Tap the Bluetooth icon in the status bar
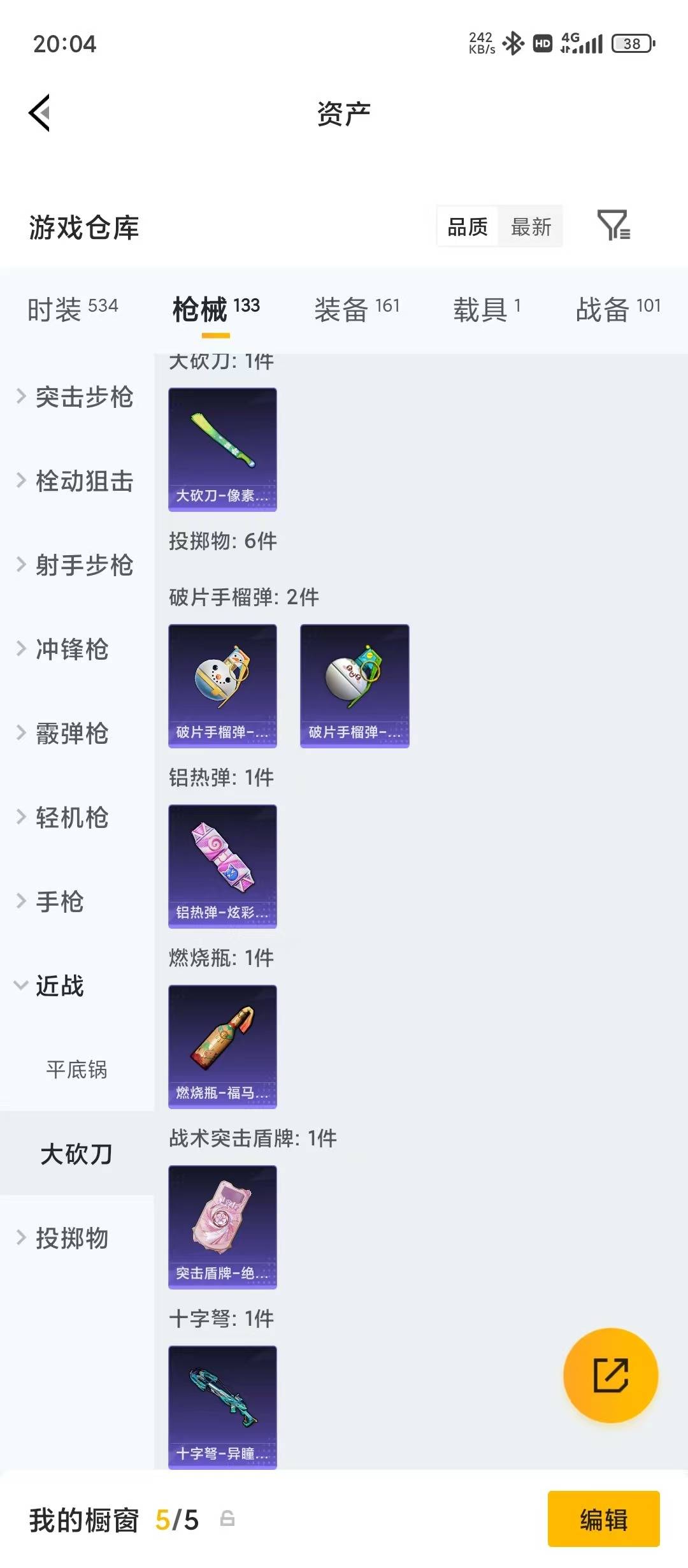The width and height of the screenshot is (688, 1568). tap(513, 43)
